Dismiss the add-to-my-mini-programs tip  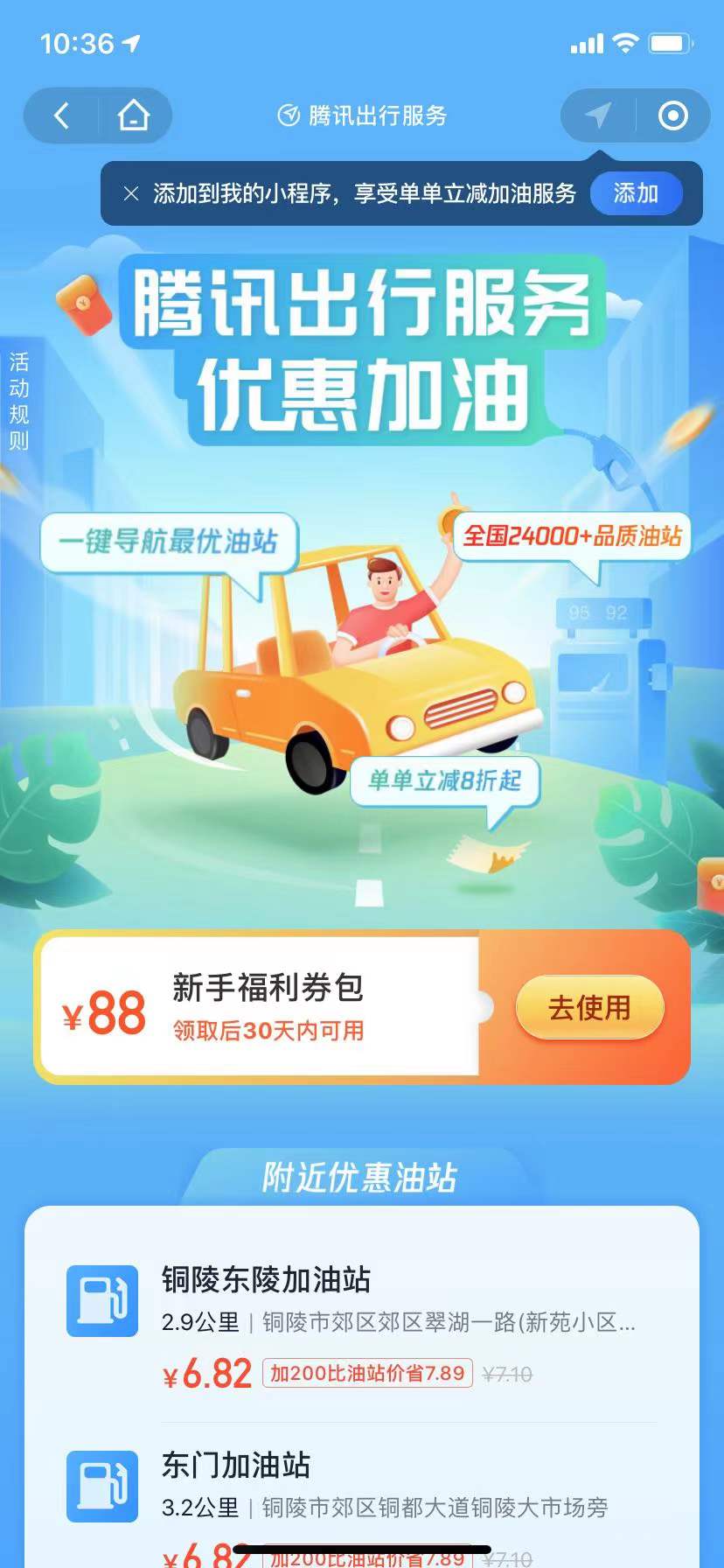point(131,193)
